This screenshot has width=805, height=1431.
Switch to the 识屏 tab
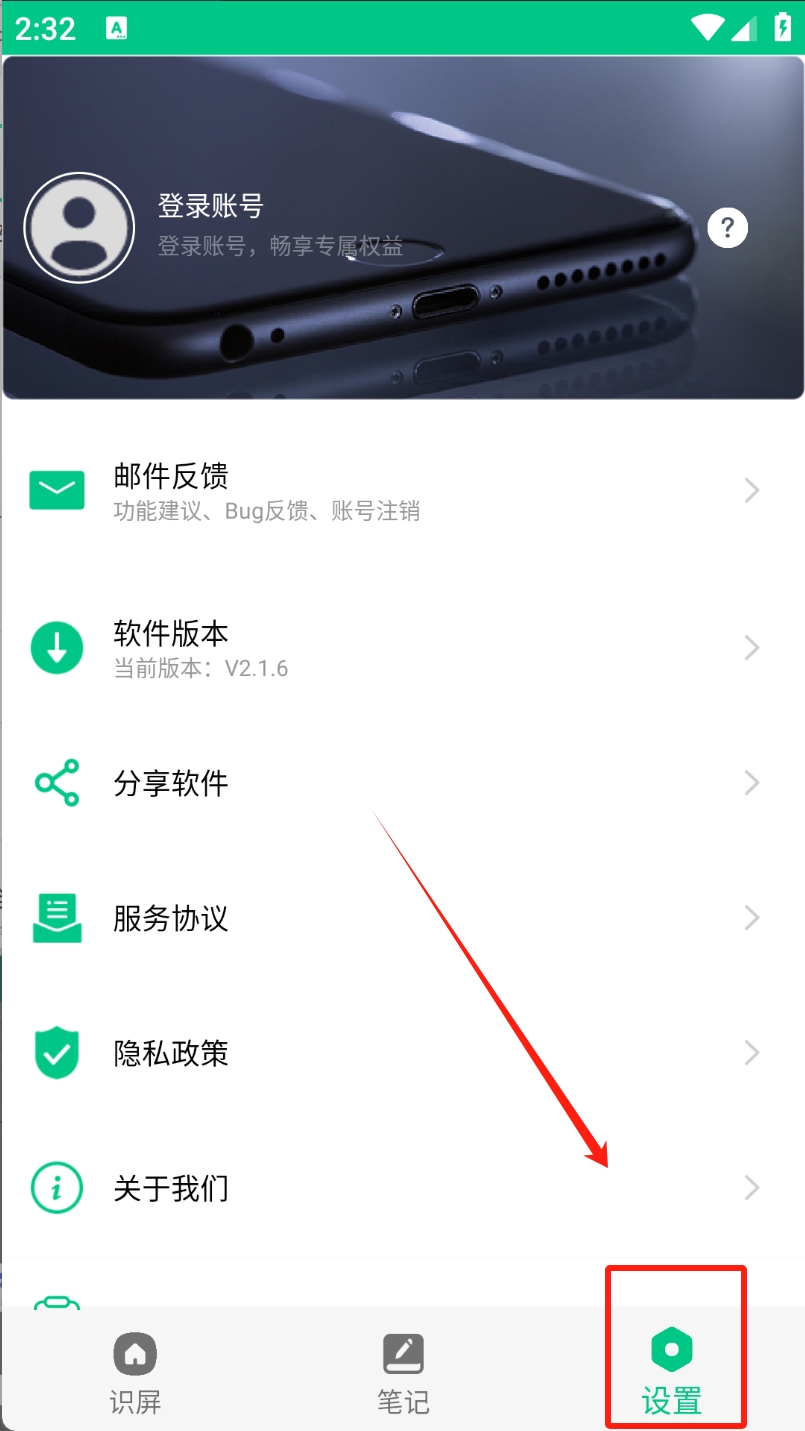135,1373
